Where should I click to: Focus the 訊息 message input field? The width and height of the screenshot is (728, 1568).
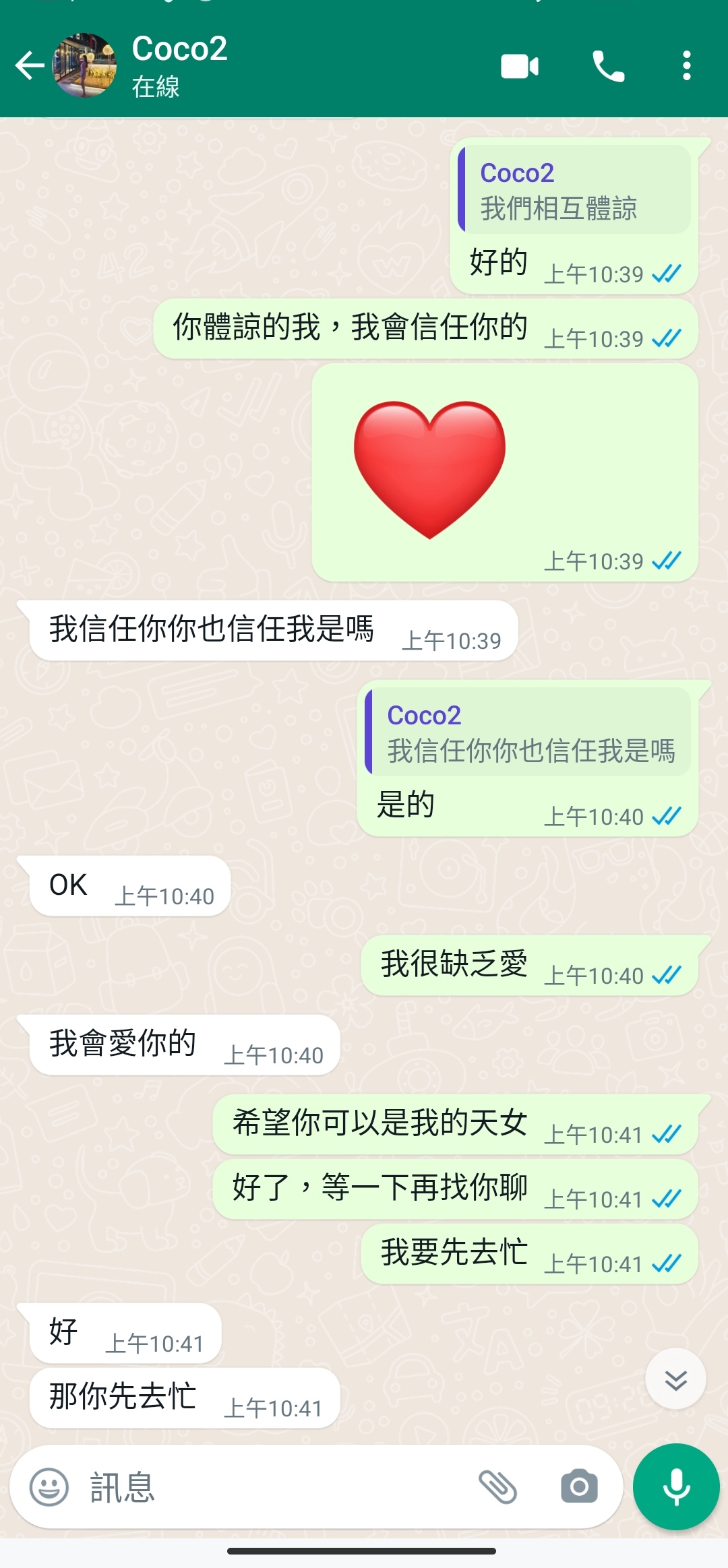pyautogui.click(x=270, y=1487)
